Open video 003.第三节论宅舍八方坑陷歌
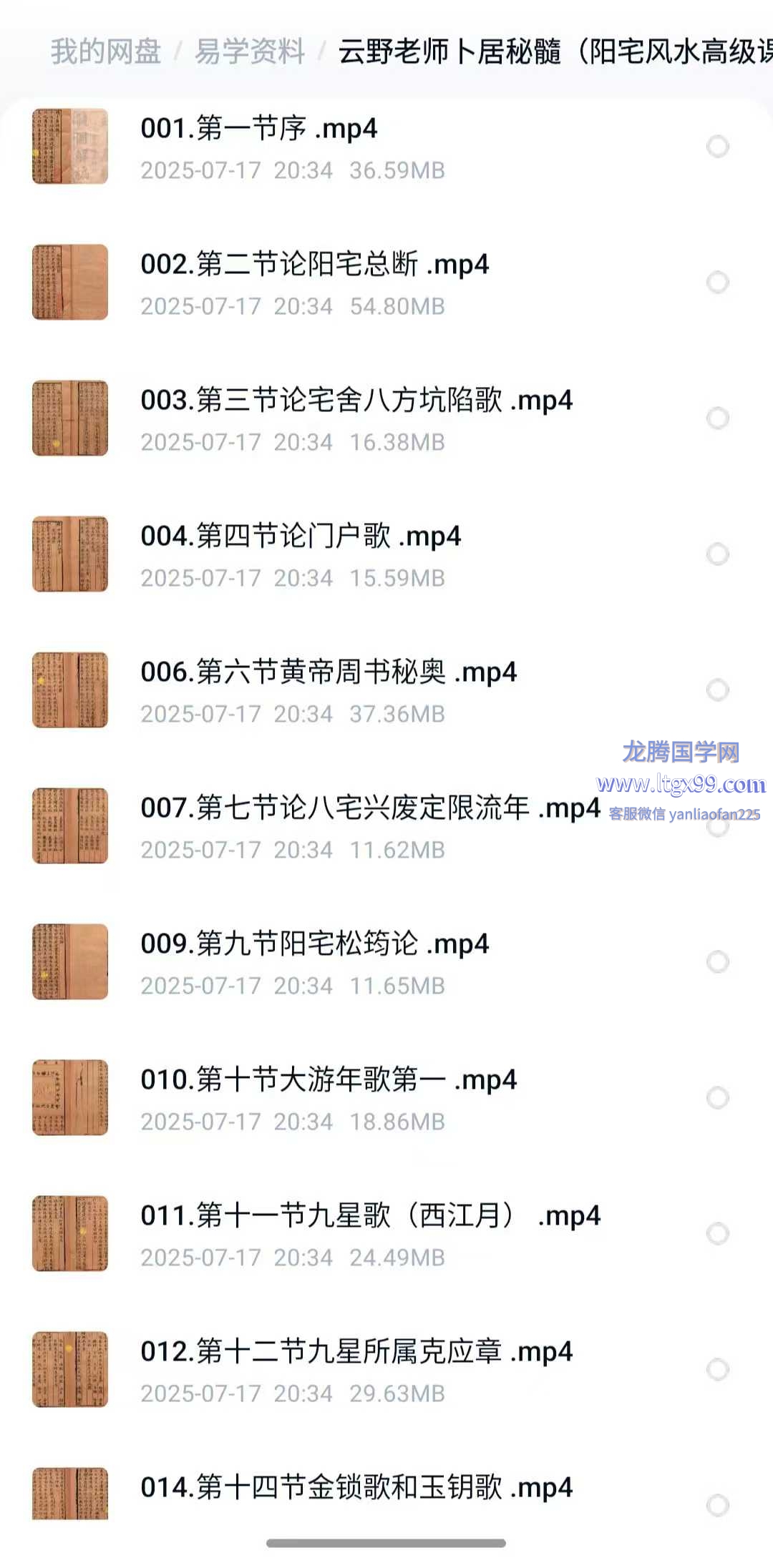This screenshot has height=1568, width=773. click(356, 401)
